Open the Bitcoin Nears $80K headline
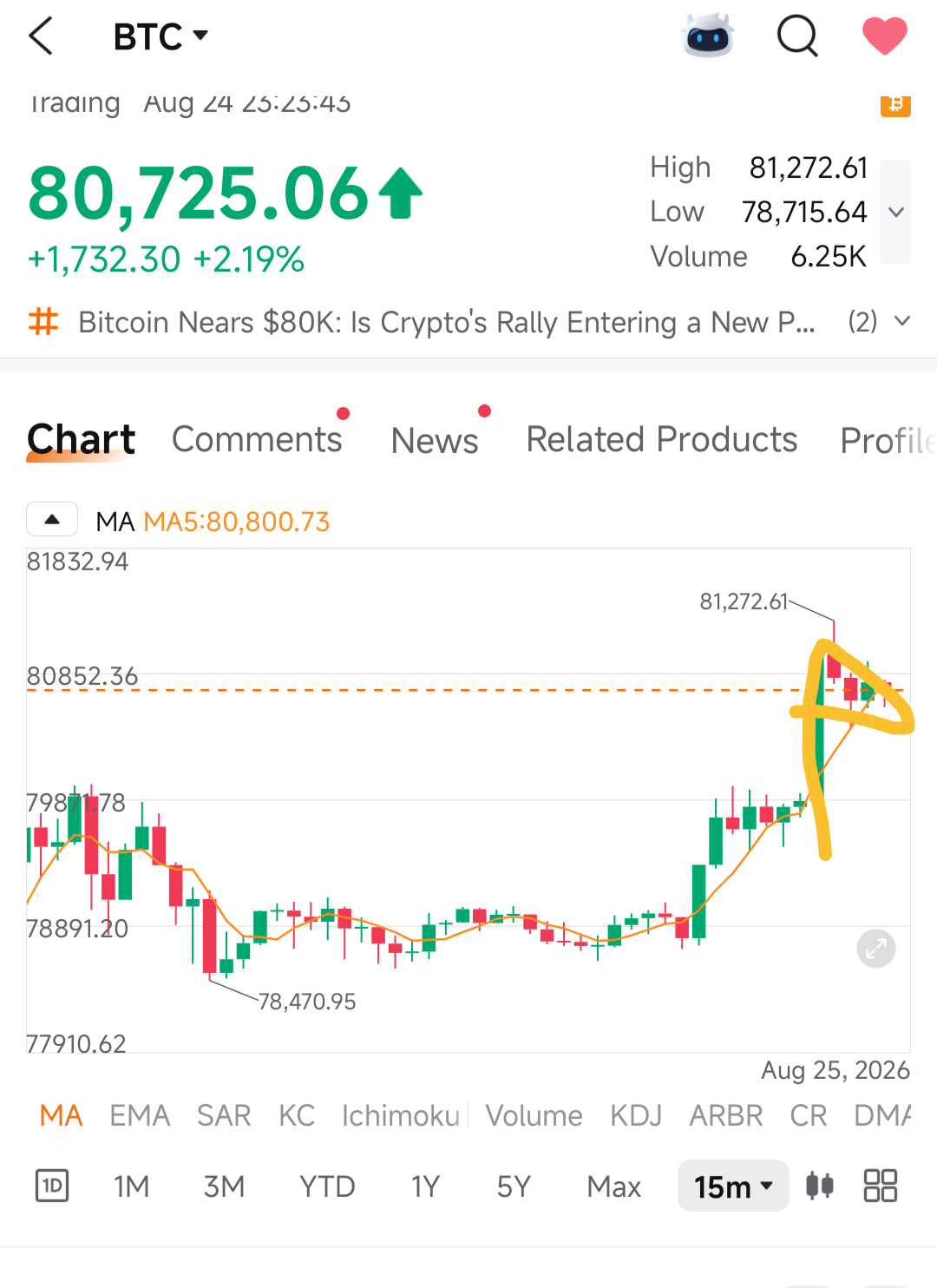Screen dimensions: 937x1288 coord(447,323)
